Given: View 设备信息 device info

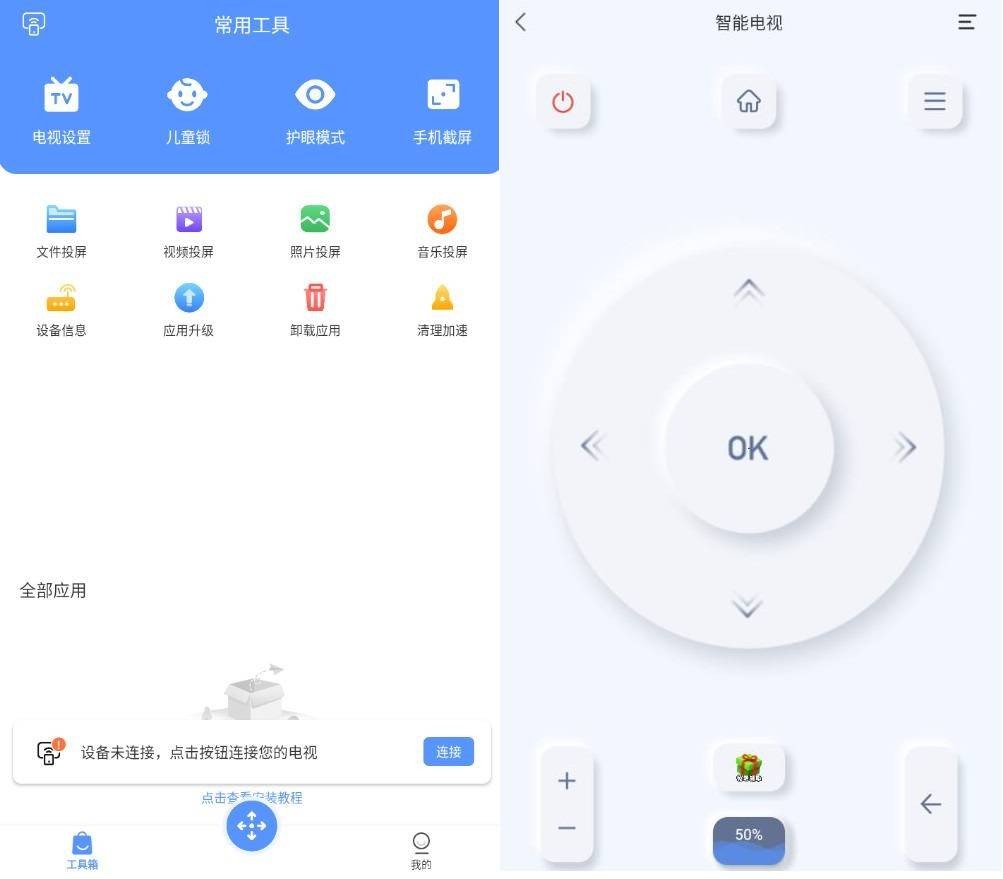Looking at the screenshot, I should click(x=62, y=309).
